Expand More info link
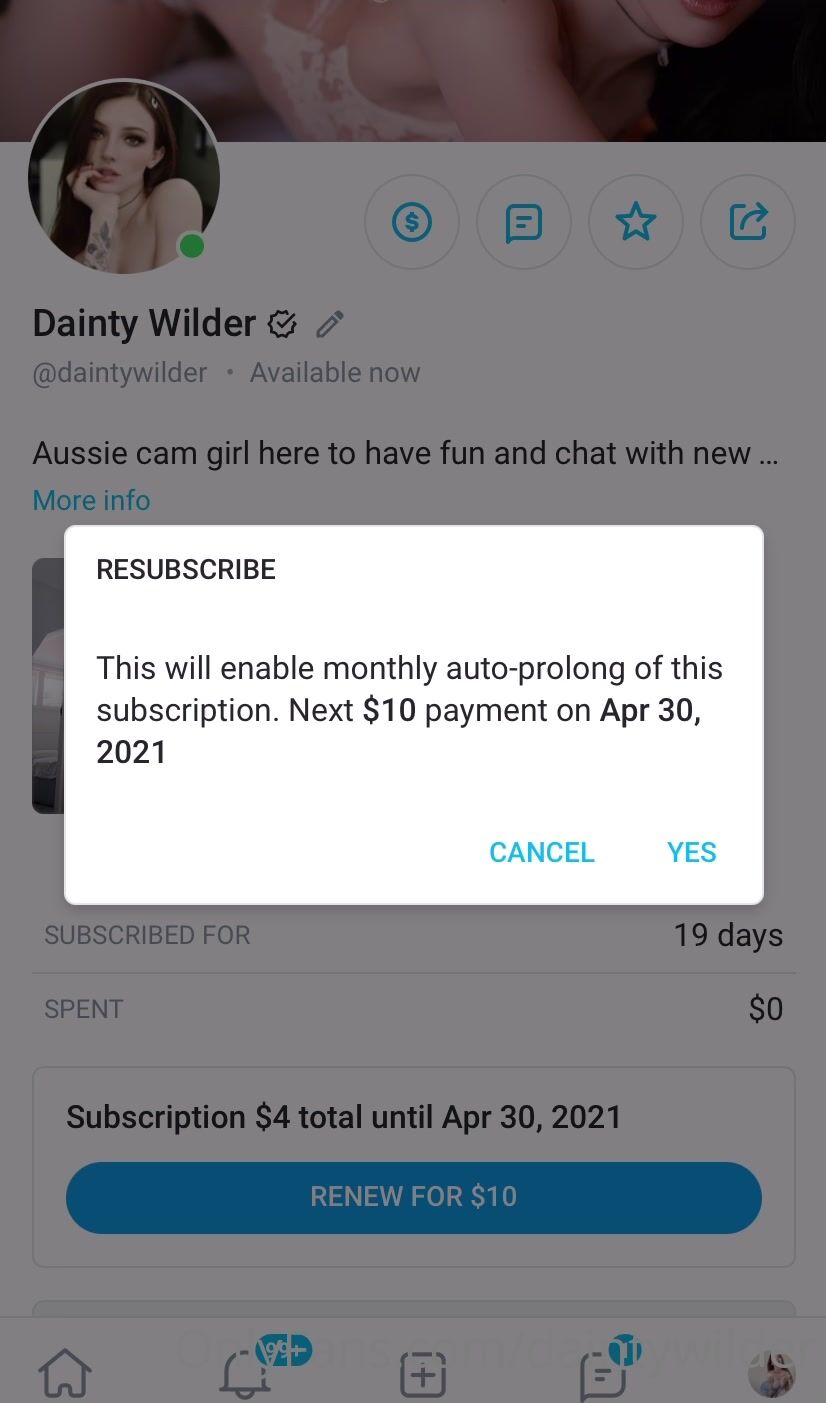Screen dimensions: 826x1403 click(x=91, y=500)
